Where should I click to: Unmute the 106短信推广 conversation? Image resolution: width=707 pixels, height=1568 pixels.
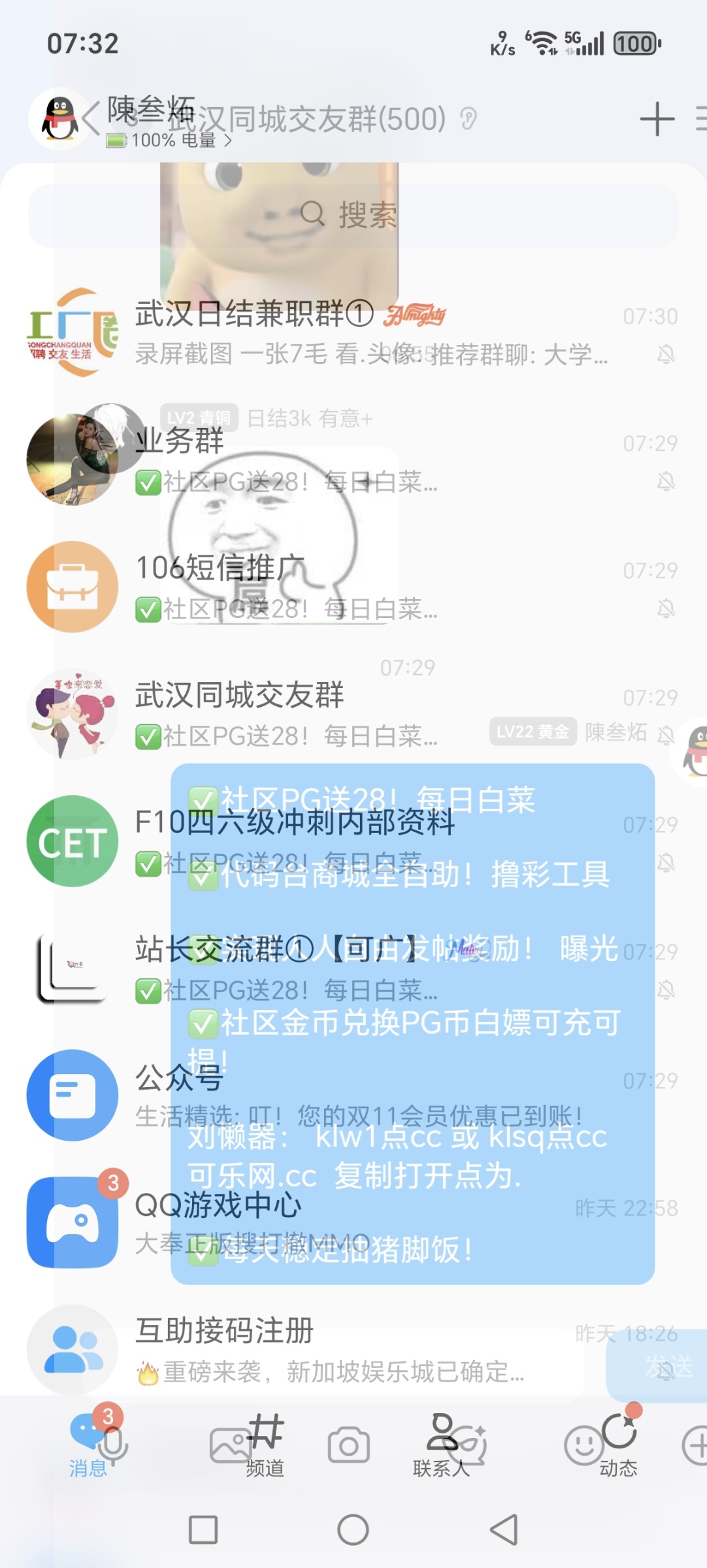pyautogui.click(x=666, y=608)
